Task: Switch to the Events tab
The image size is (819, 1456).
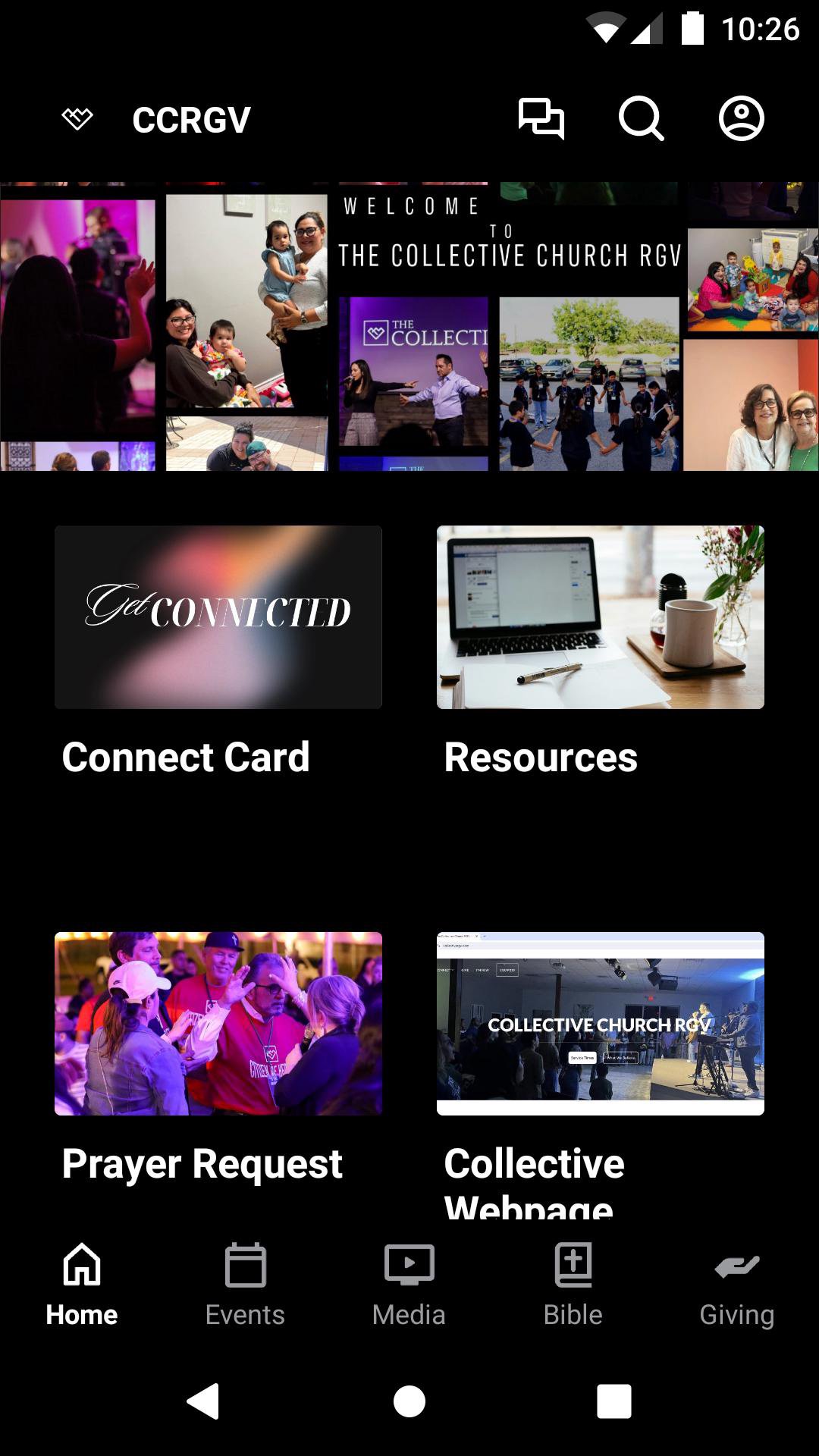Action: (x=245, y=1285)
